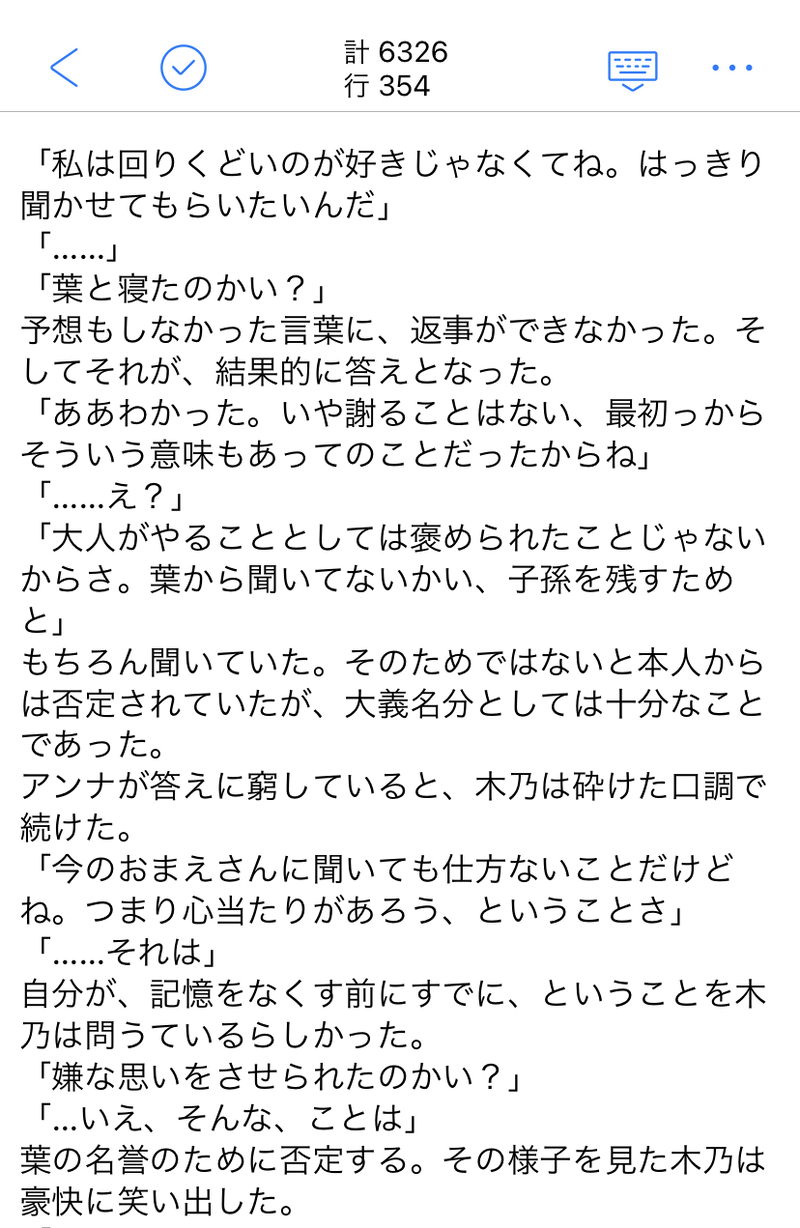The height and width of the screenshot is (1228, 800).
Task: Tap the text area to edit
Action: tap(400, 660)
